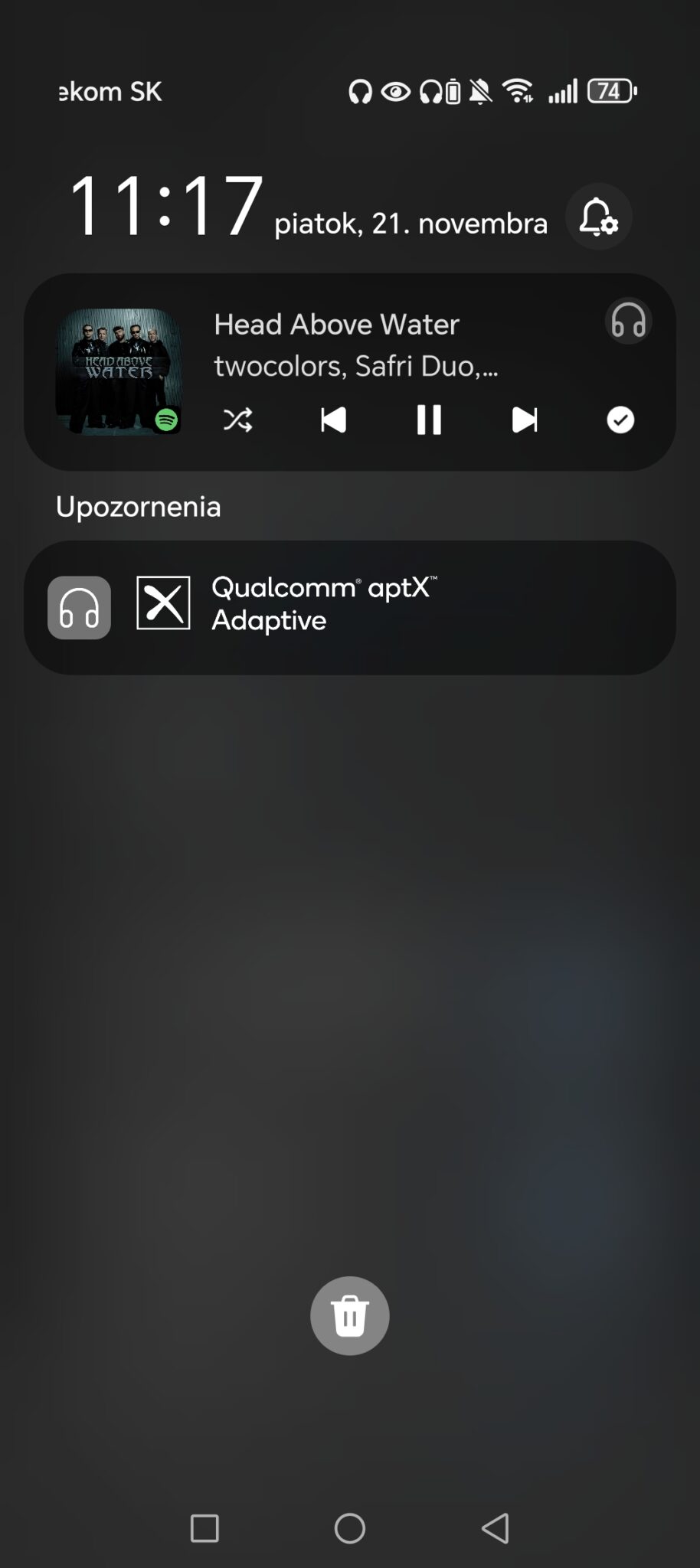This screenshot has width=700, height=1568.
Task: Open audio output headphones selector in media card
Action: click(x=628, y=321)
